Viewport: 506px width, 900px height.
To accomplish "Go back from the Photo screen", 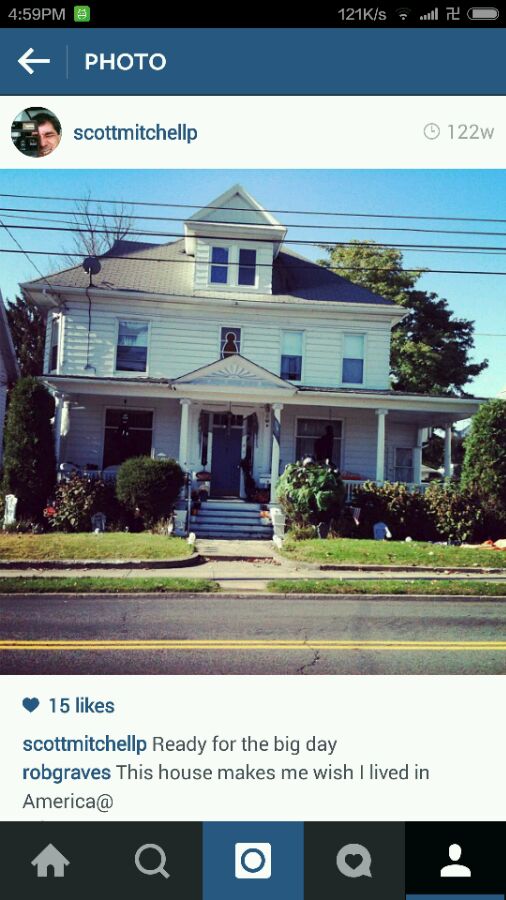I will 34,61.
